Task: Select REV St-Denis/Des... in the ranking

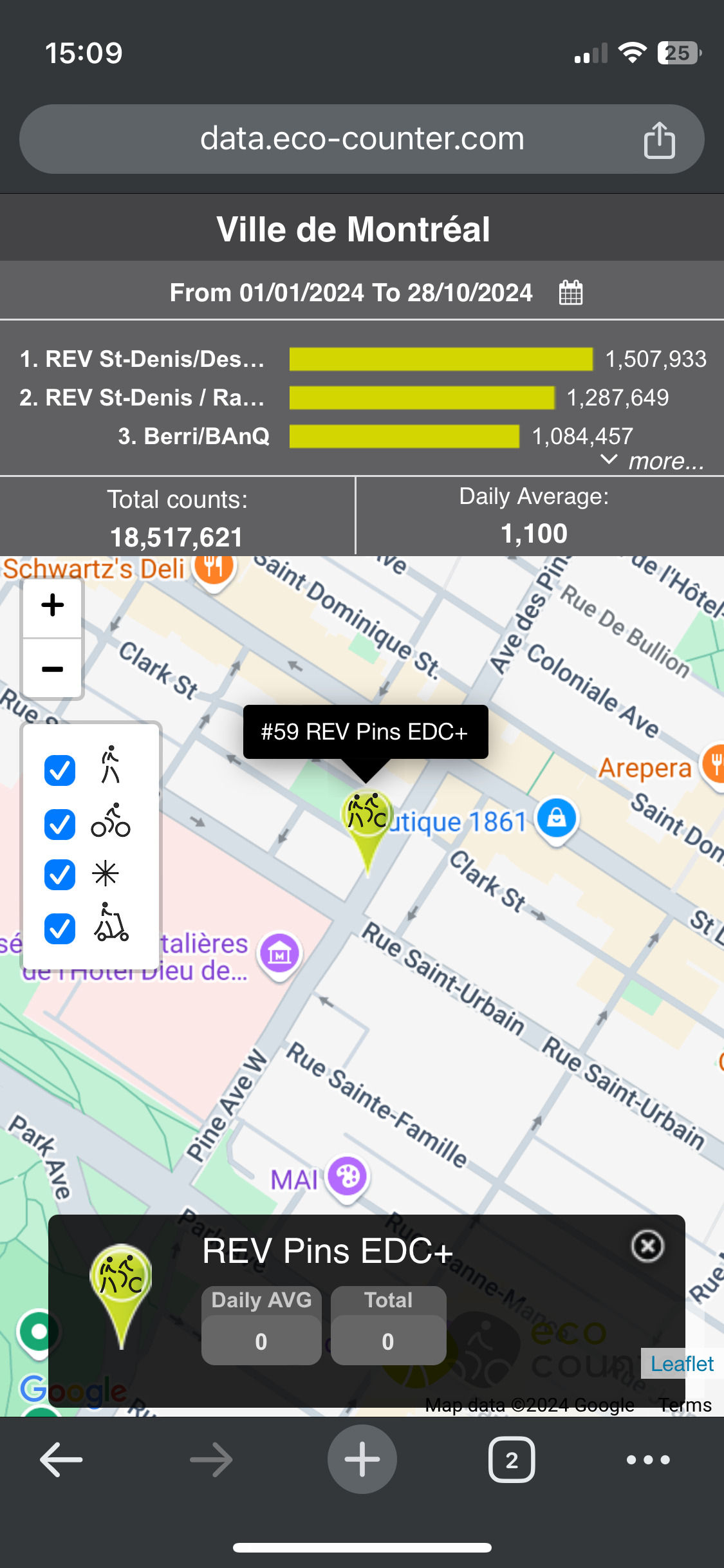Action: point(142,359)
